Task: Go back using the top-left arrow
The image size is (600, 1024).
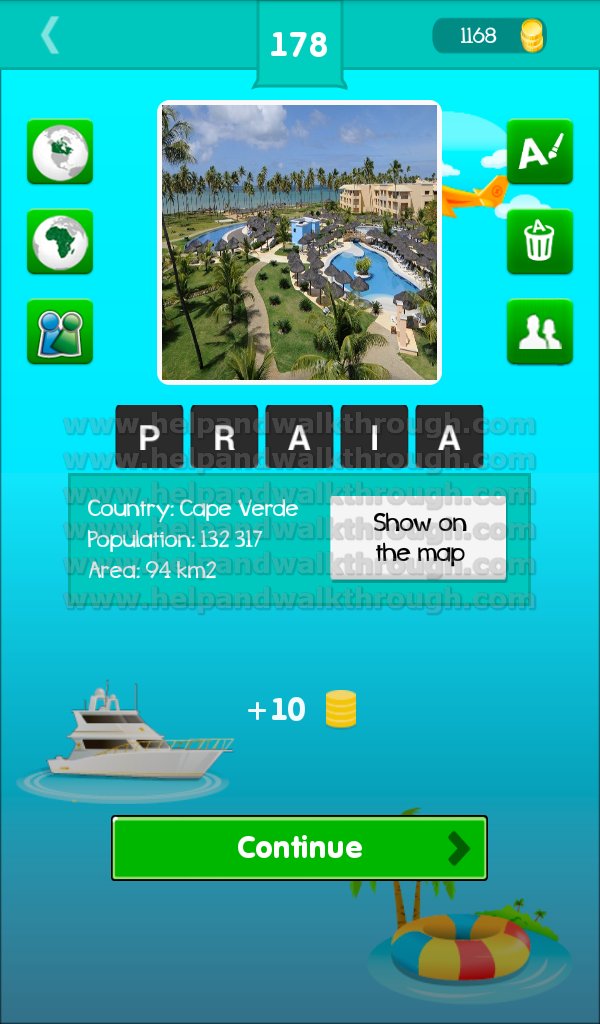Action: 50,35
